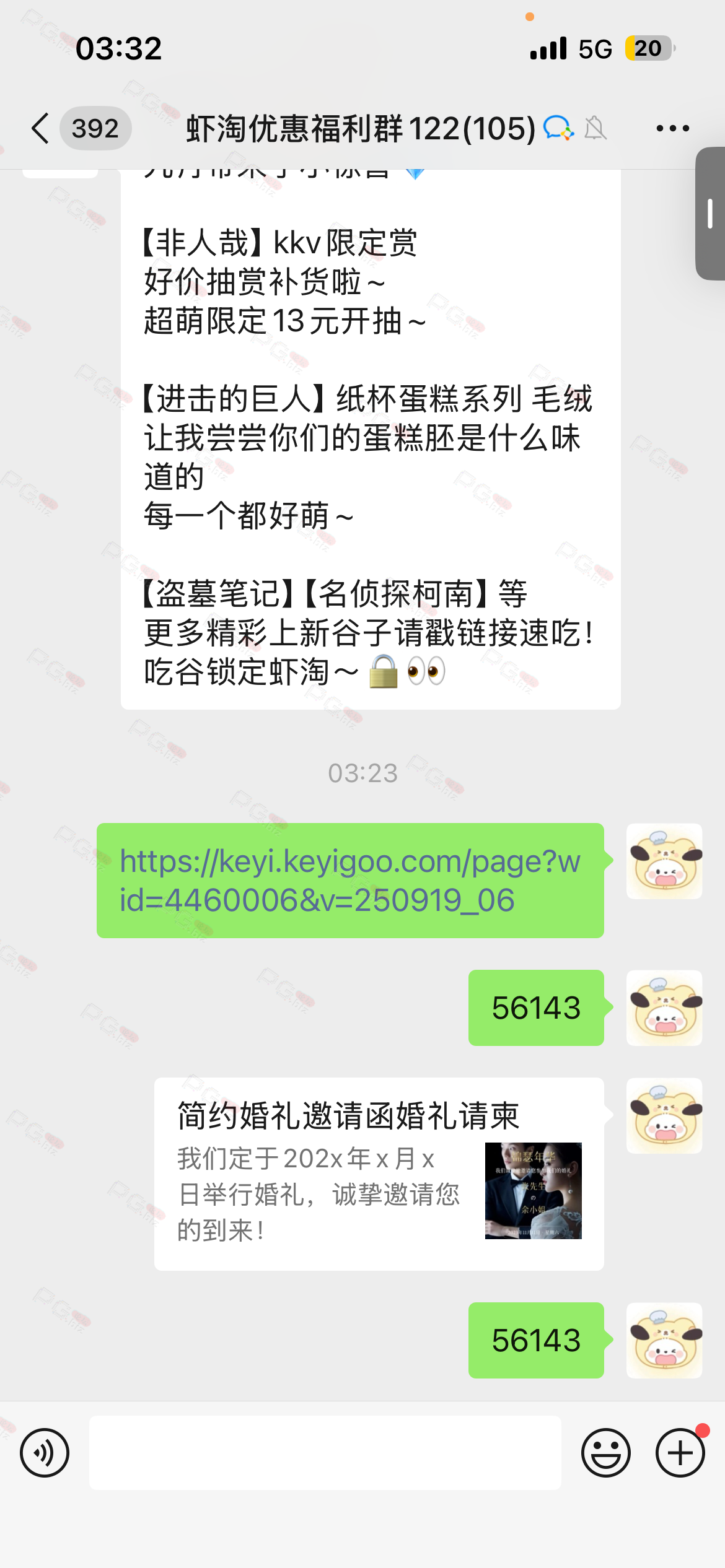Viewport: 725px width, 1568px height.
Task: Open the group chat overflow menu
Action: [x=672, y=129]
